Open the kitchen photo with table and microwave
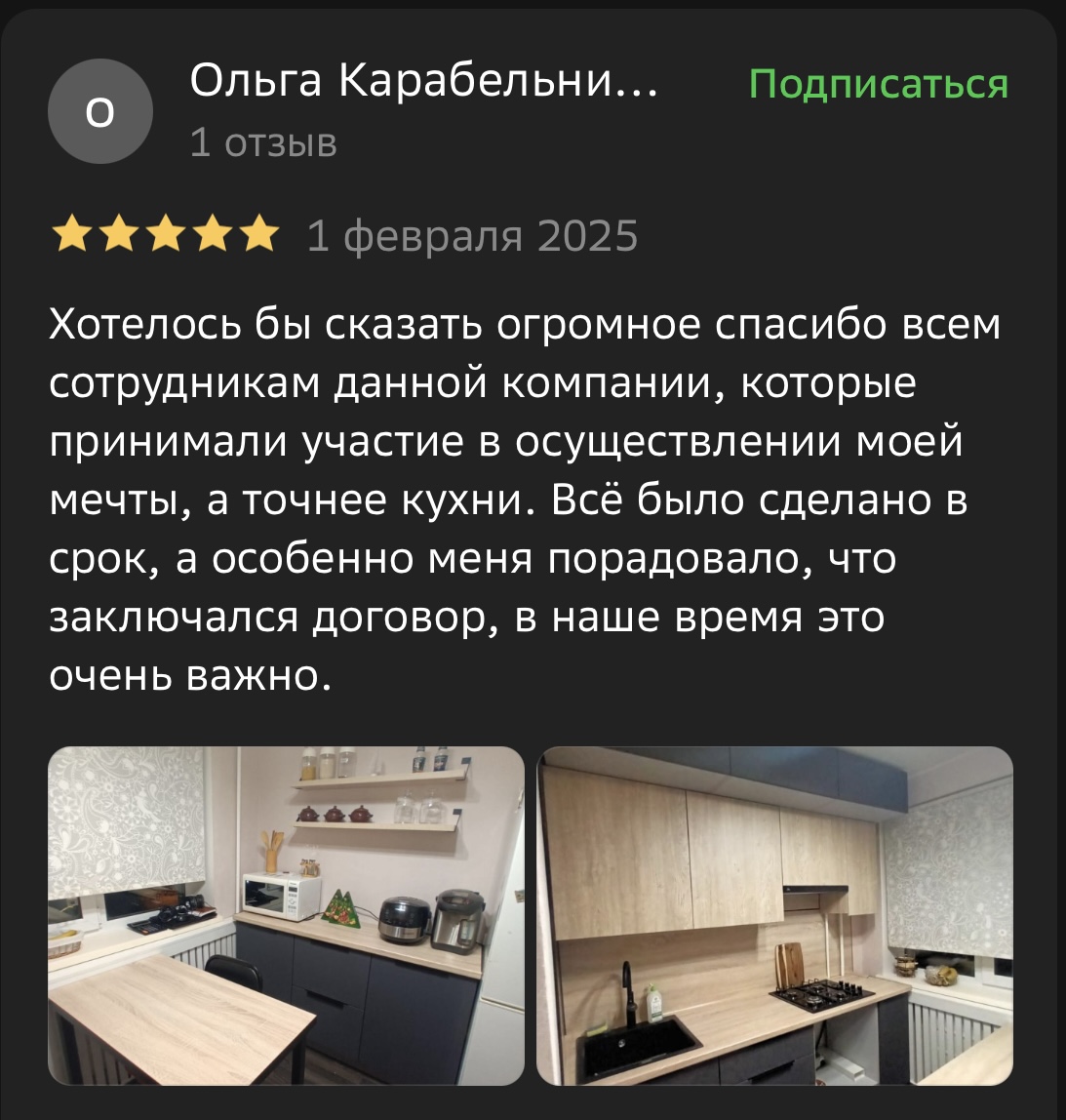 point(286,915)
